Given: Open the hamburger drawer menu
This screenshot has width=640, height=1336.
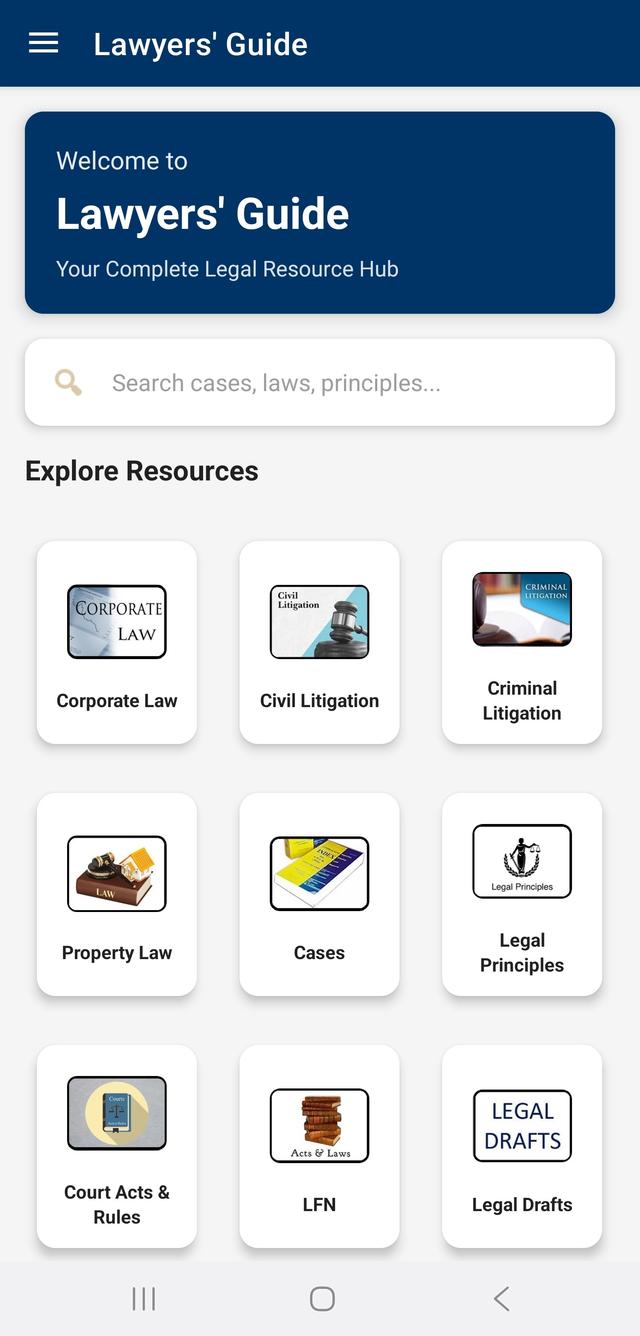Looking at the screenshot, I should (x=43, y=43).
